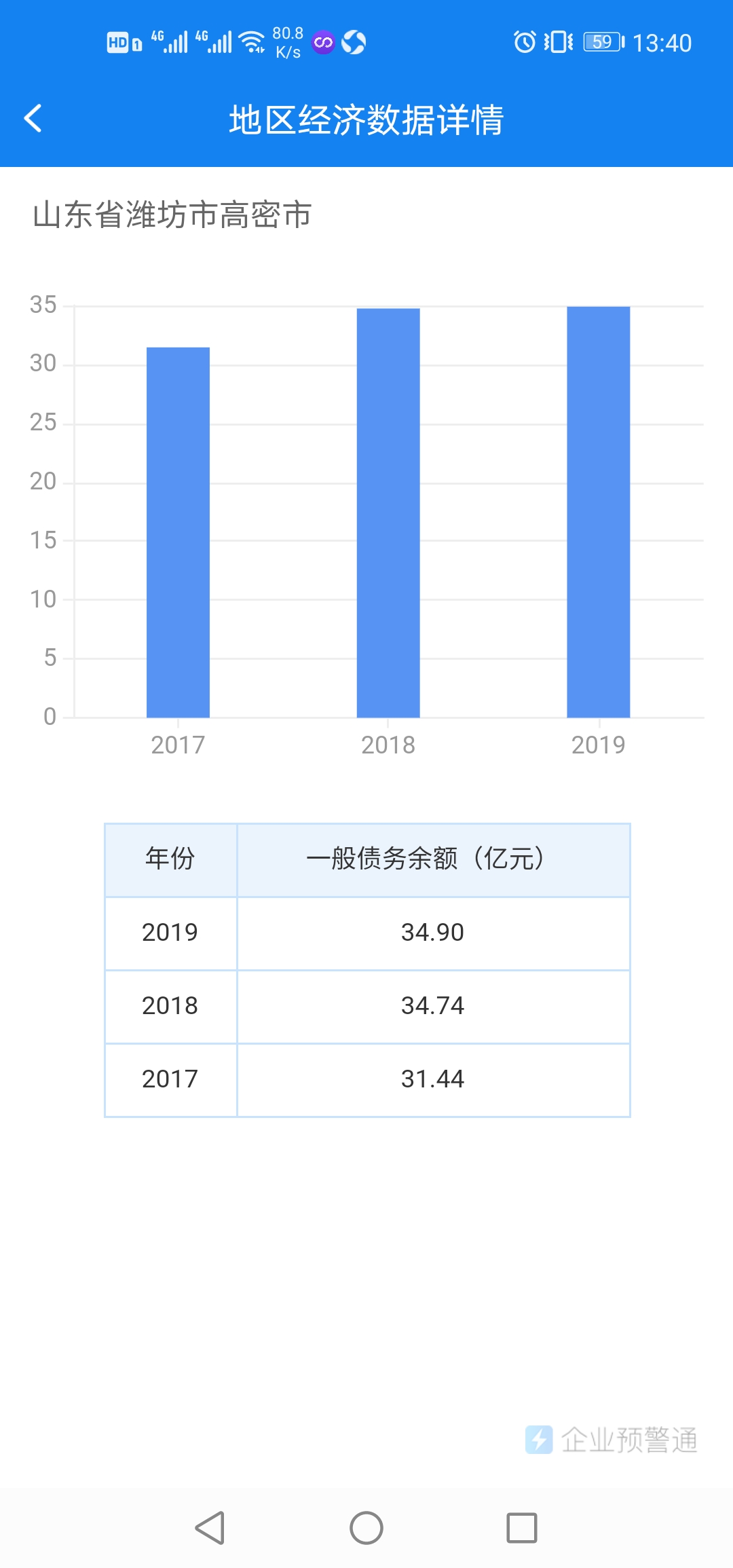Screen dimensions: 733x1568
Task: Tap the system back button
Action: pos(210,1528)
